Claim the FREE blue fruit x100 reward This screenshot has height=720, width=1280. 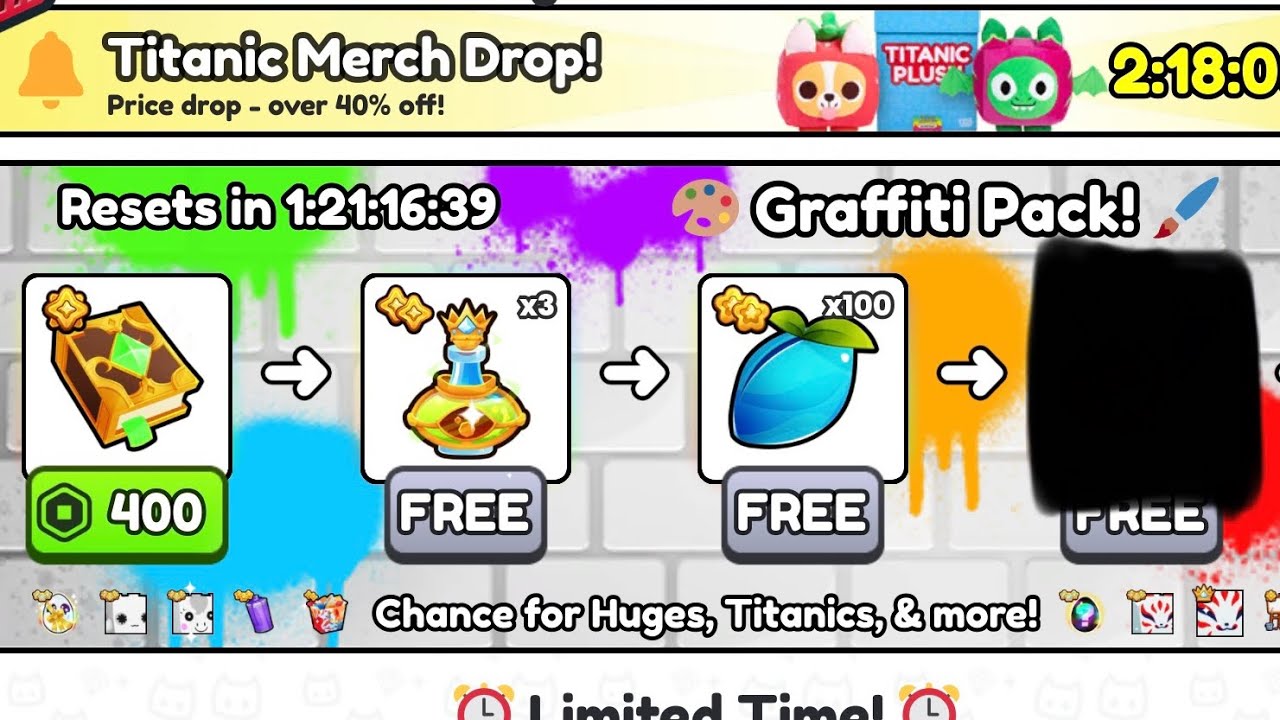(x=802, y=514)
